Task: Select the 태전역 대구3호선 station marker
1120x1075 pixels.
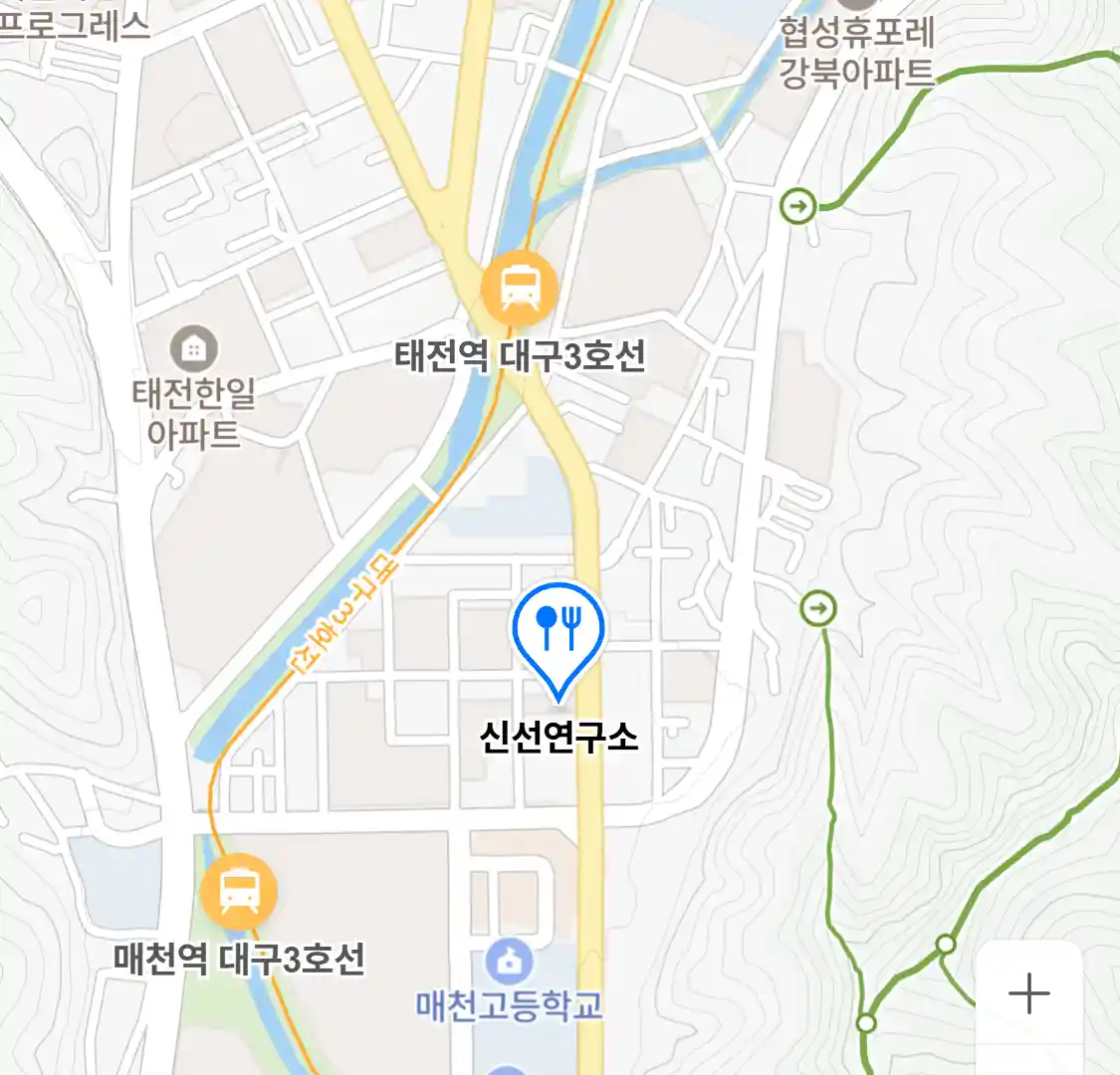Action: pyautogui.click(x=519, y=289)
